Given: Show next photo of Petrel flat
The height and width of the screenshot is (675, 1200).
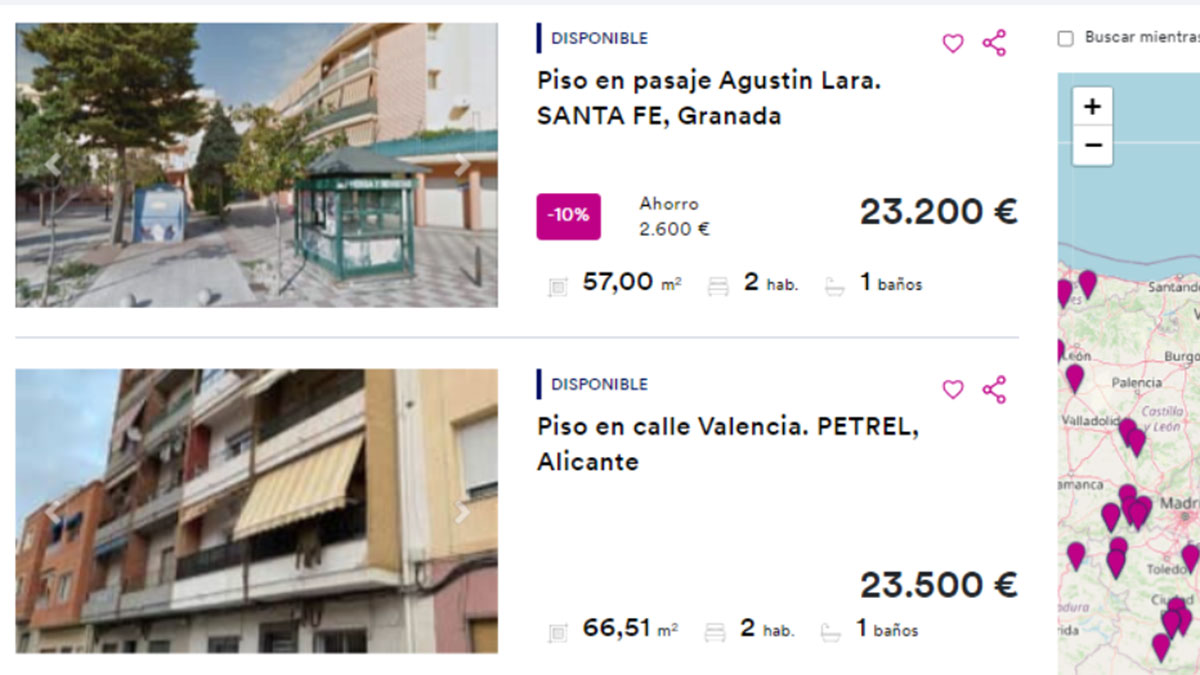Looking at the screenshot, I should 462,512.
